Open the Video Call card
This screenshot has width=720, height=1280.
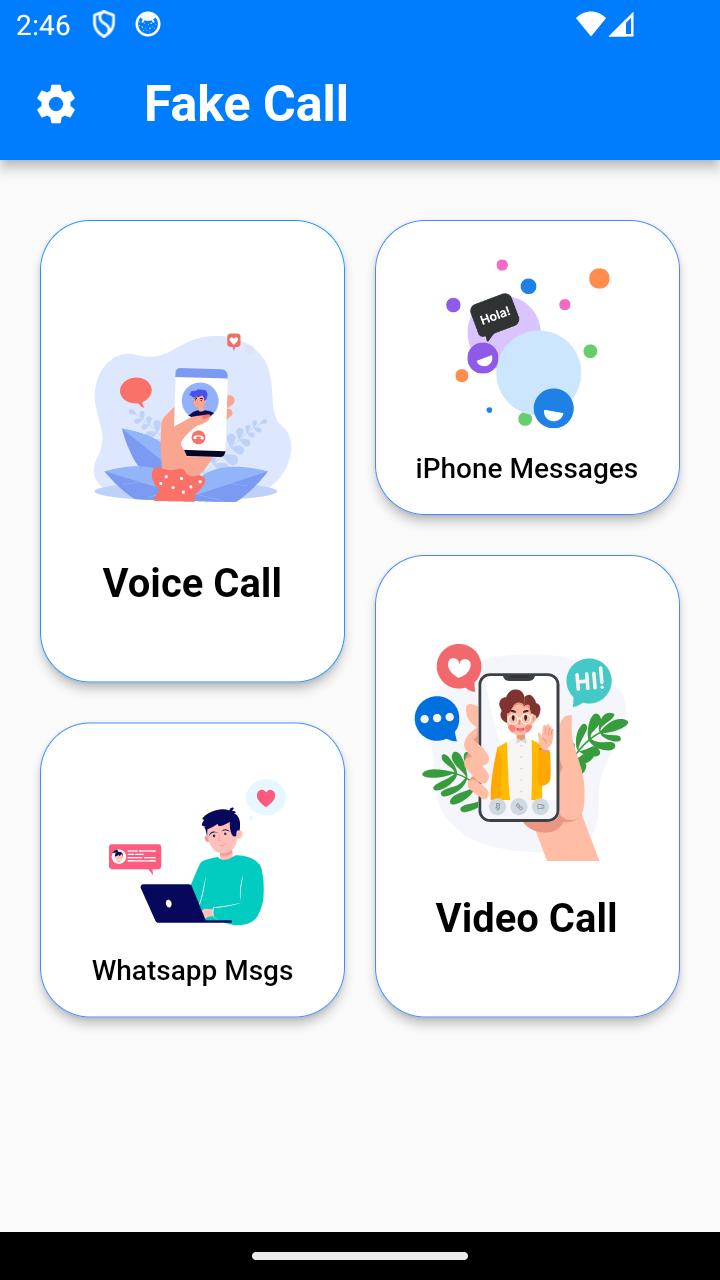click(x=527, y=786)
